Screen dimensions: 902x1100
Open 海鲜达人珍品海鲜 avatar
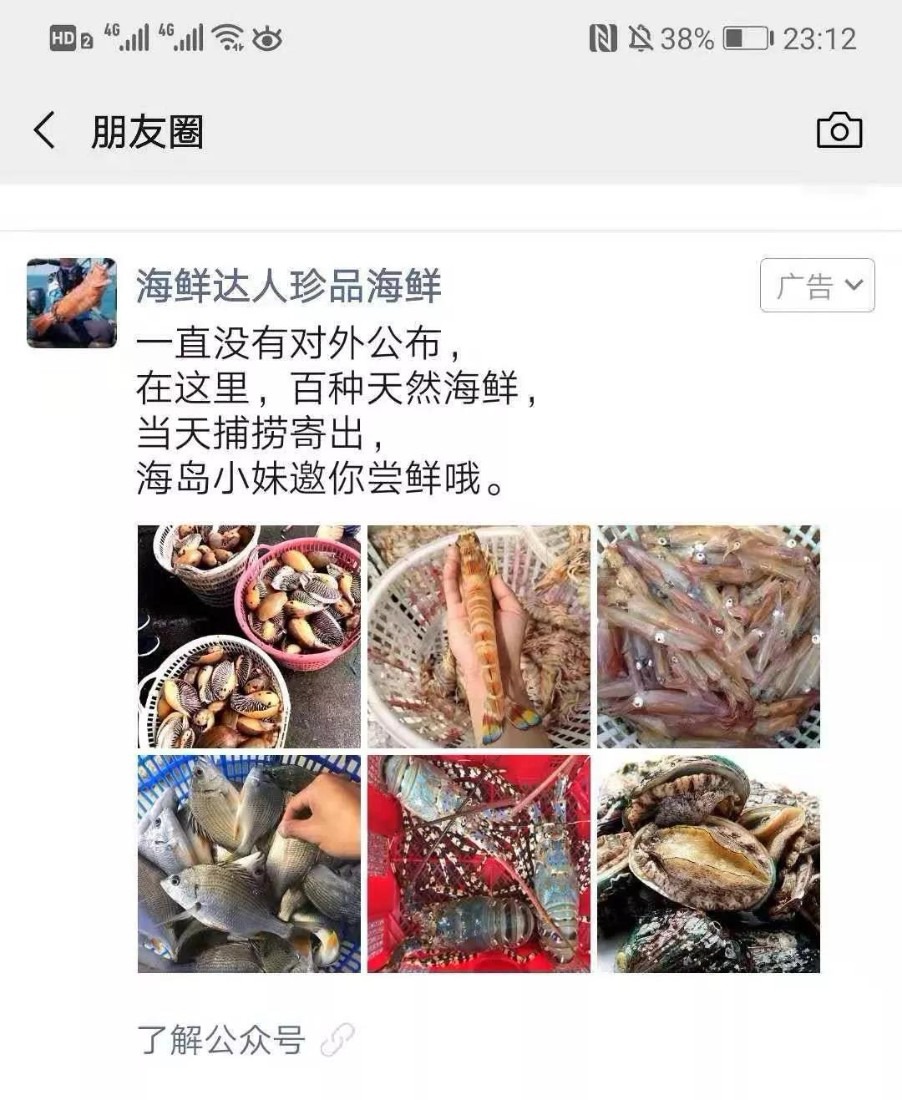[x=71, y=303]
